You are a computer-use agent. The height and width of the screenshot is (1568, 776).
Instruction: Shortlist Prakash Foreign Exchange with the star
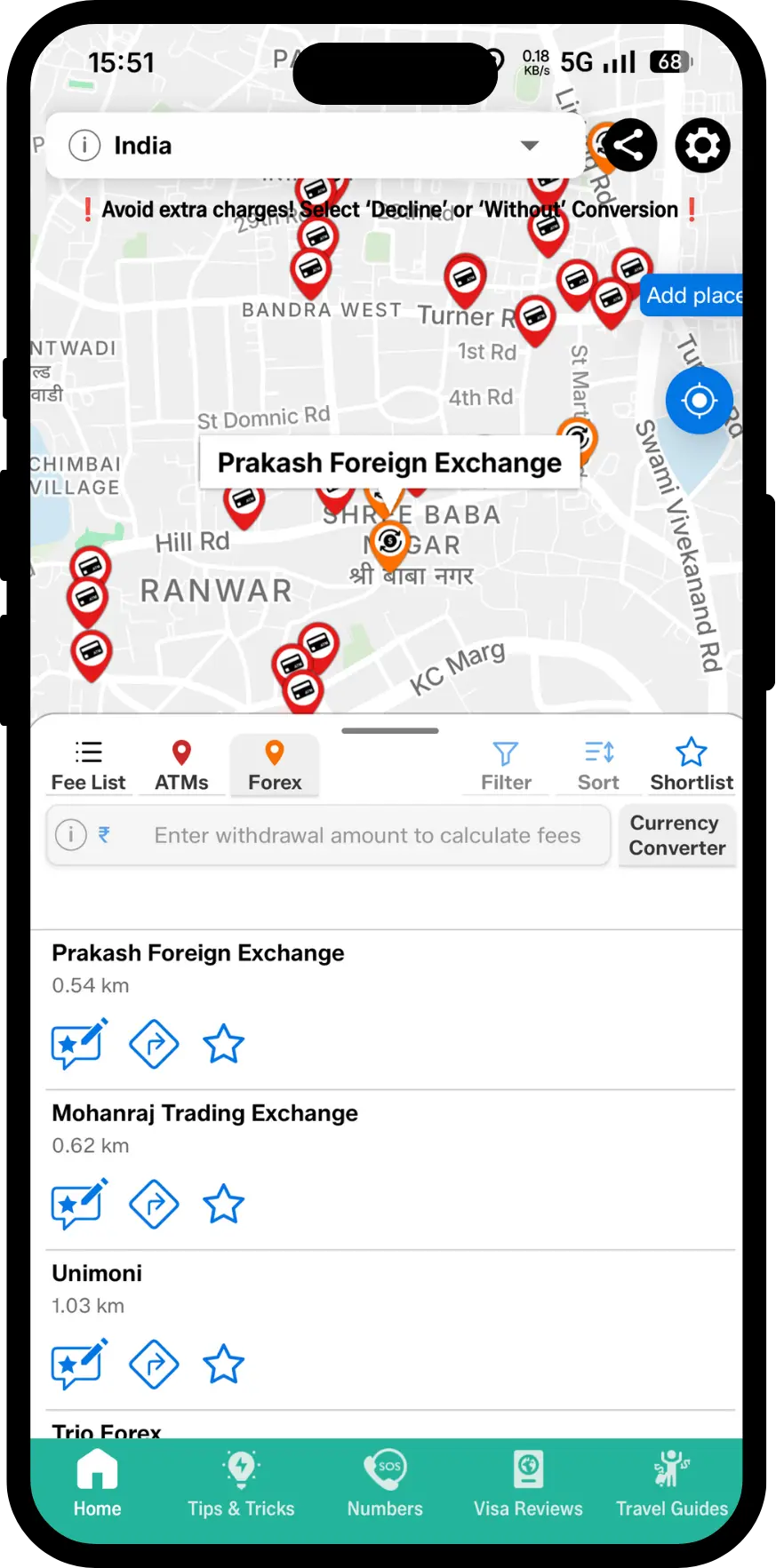223,1045
